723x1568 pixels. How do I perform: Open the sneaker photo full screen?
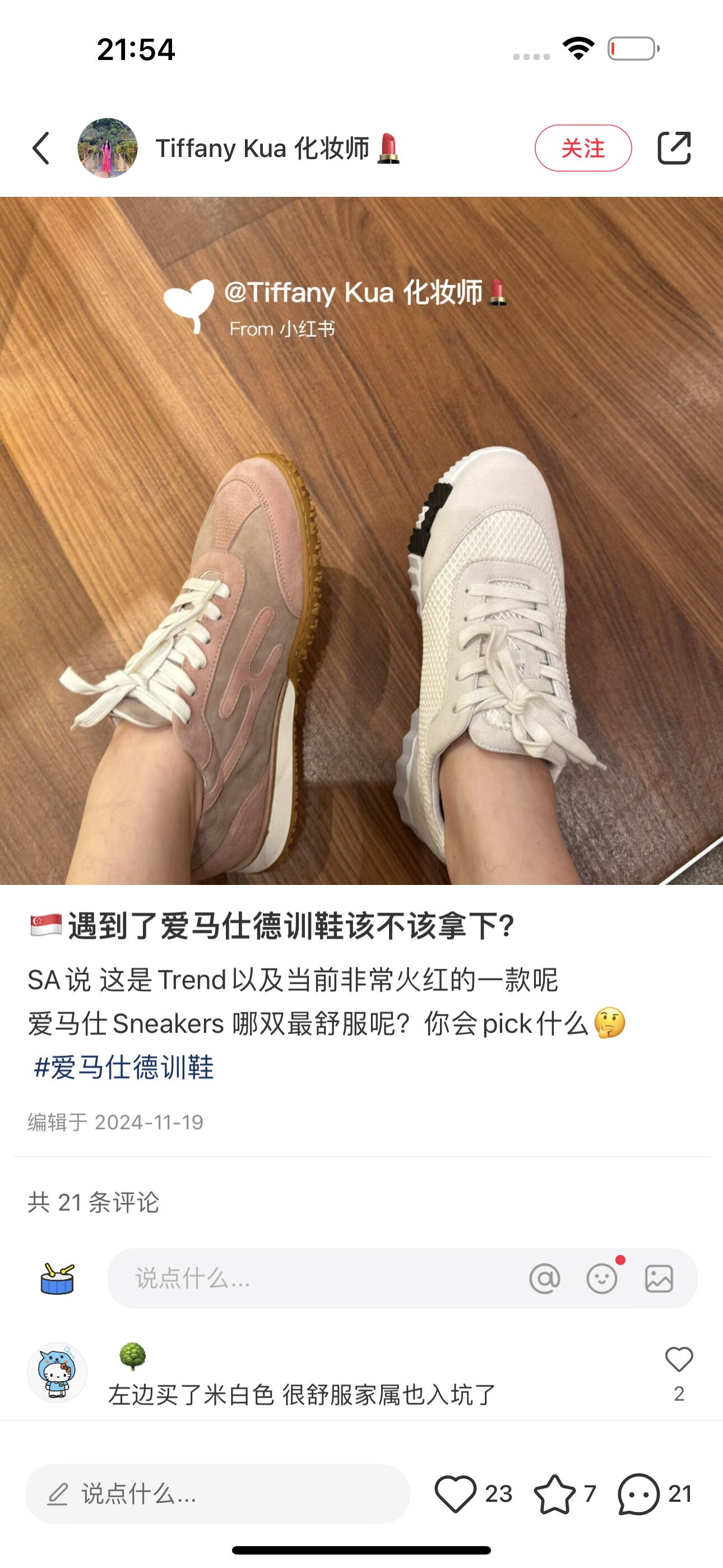[x=361, y=541]
